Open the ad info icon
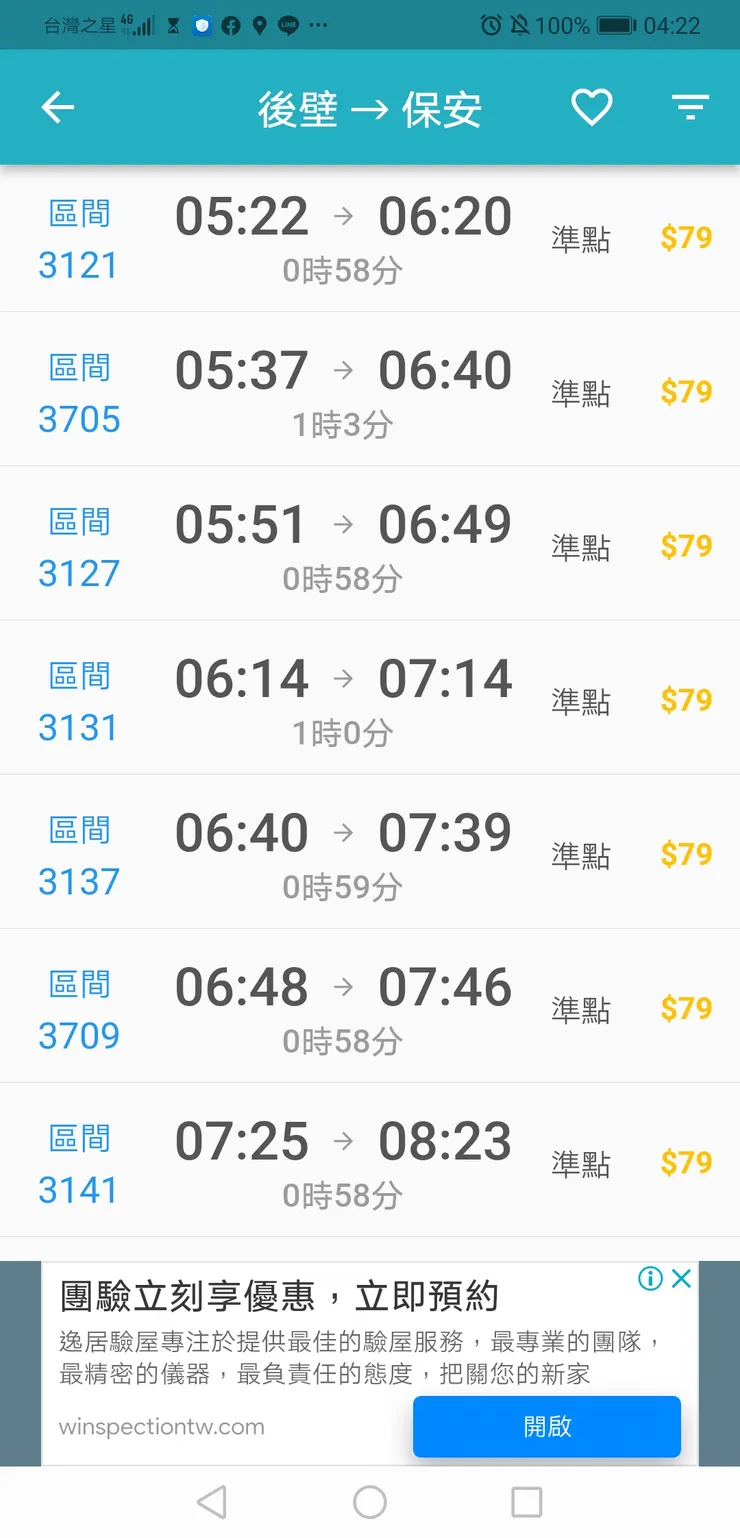The image size is (740, 1538). point(650,1278)
